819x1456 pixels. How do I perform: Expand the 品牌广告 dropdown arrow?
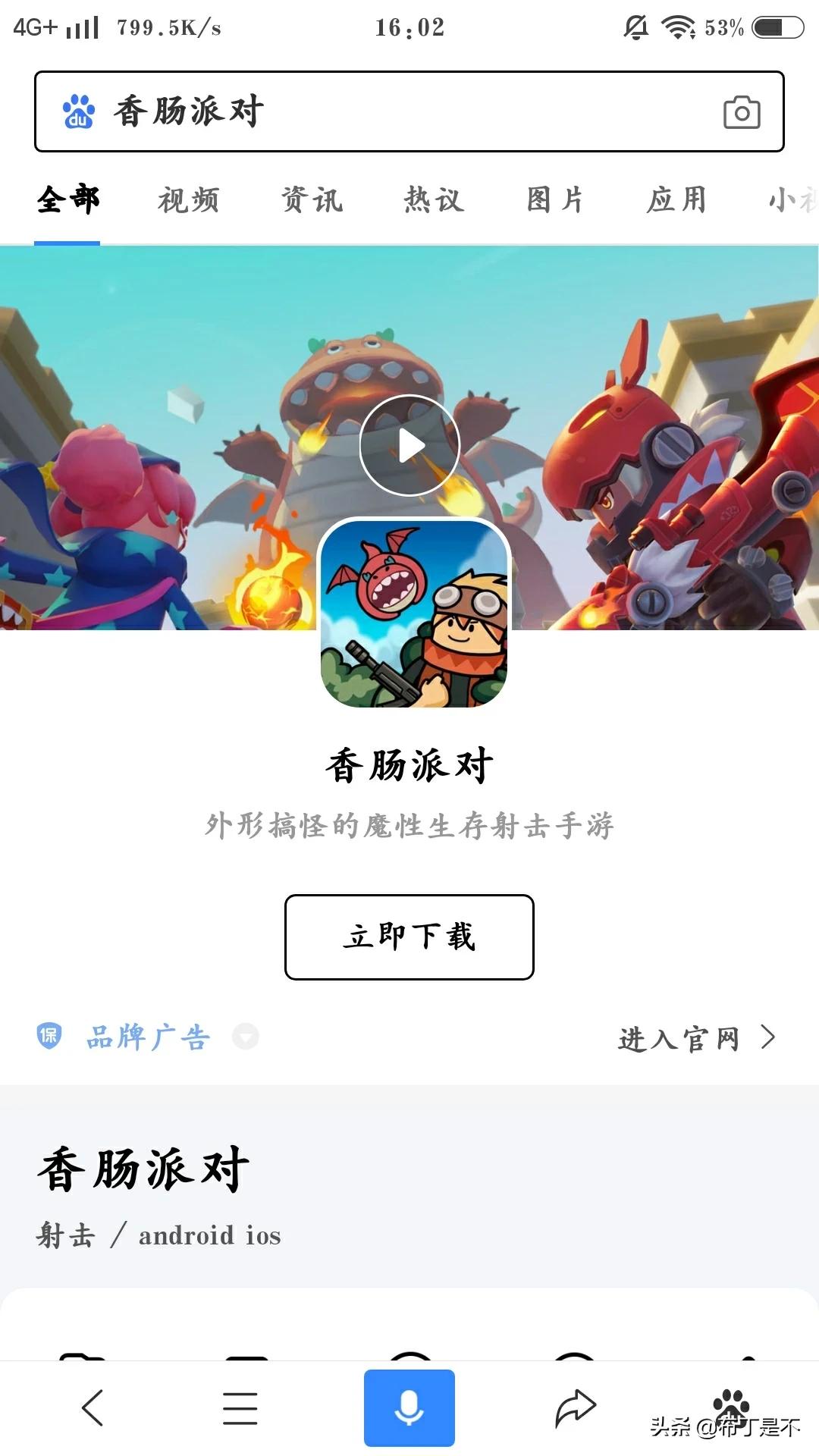tap(245, 1036)
